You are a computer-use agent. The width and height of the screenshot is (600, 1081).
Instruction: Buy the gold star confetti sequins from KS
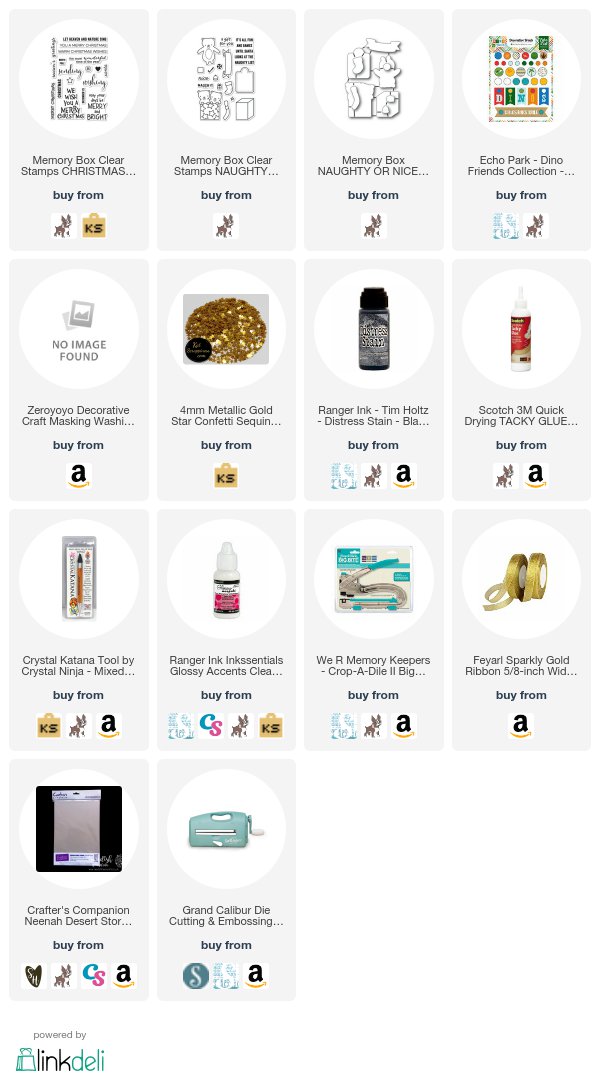tap(226, 476)
